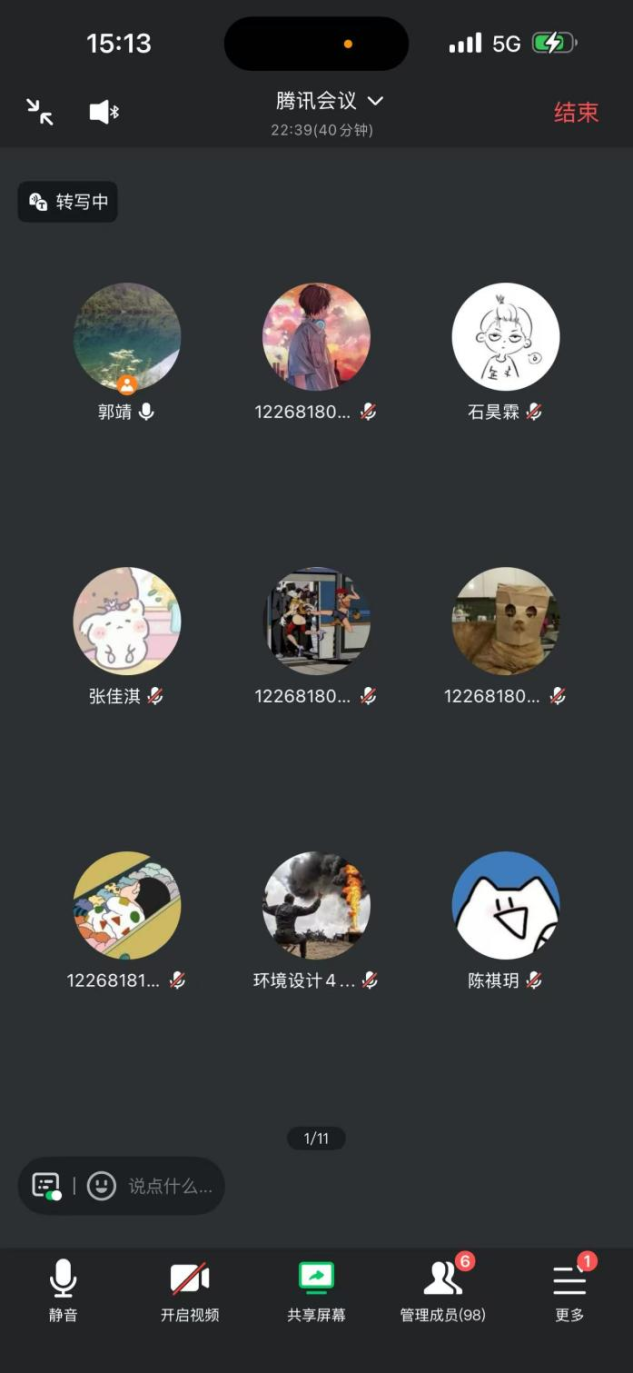Select participant 石昊霖's tile

click(505, 337)
